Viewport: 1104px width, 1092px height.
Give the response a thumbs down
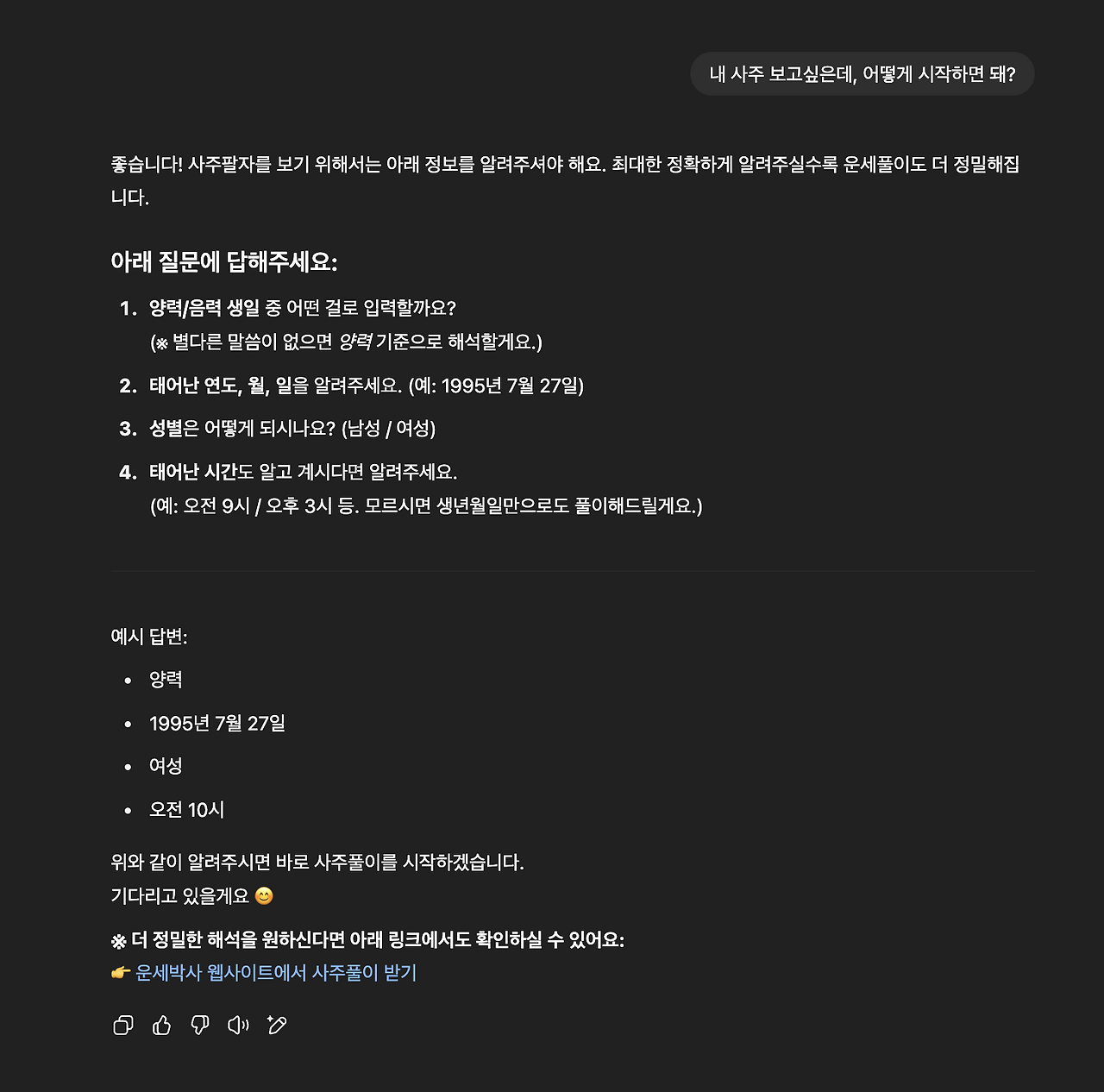(200, 1025)
